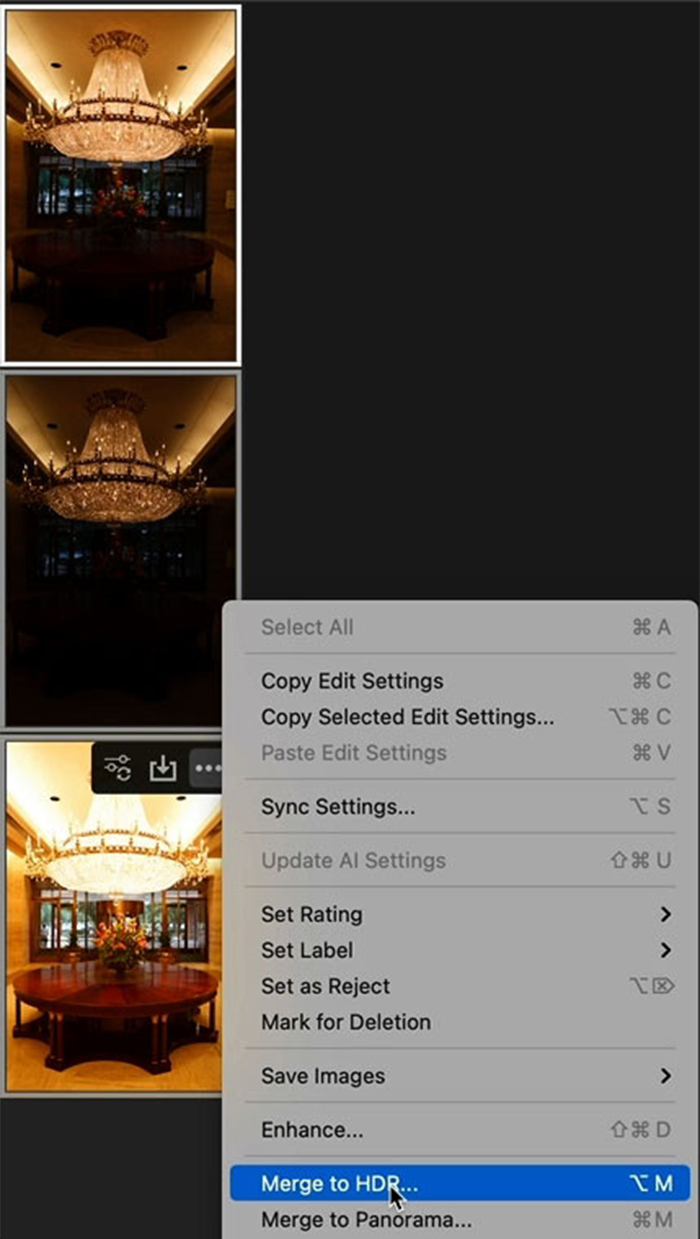This screenshot has height=1239, width=700.
Task: Select Merge to Panorama
Action: click(x=366, y=1220)
